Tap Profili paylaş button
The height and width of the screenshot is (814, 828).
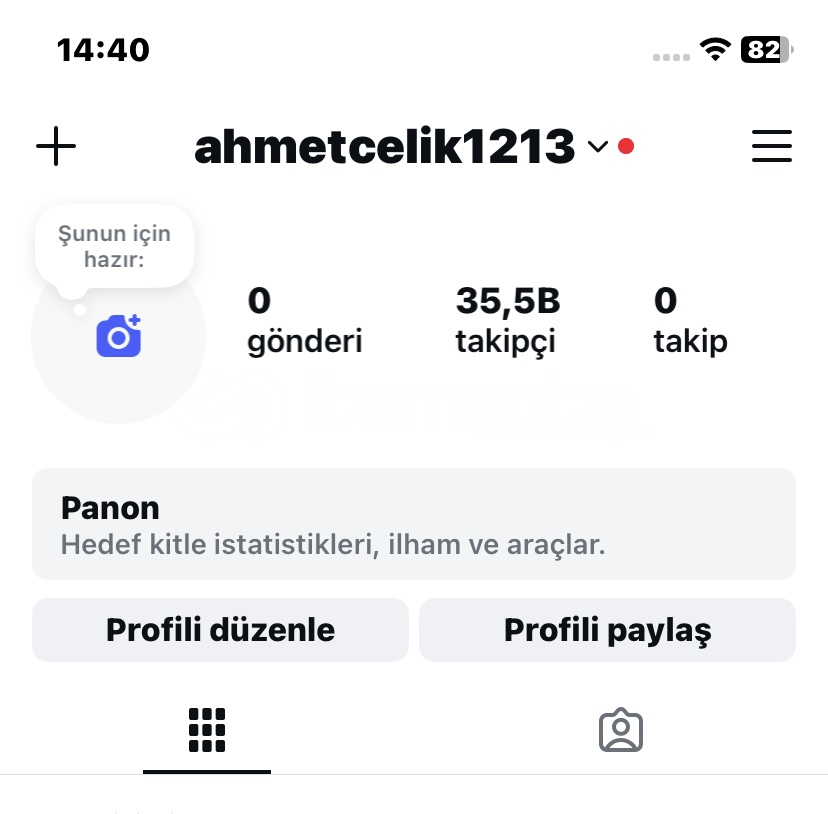click(x=607, y=630)
